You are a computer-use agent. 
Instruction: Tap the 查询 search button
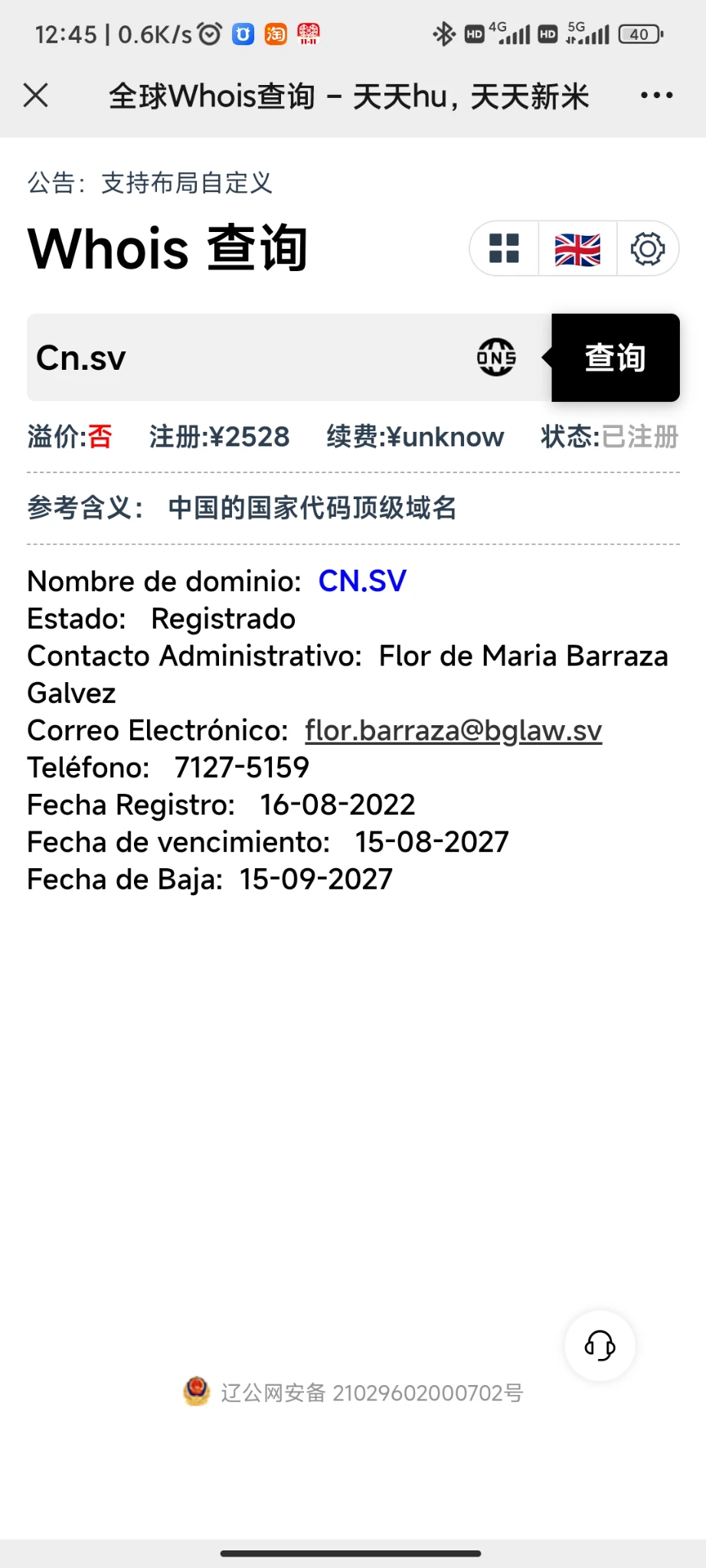[615, 358]
